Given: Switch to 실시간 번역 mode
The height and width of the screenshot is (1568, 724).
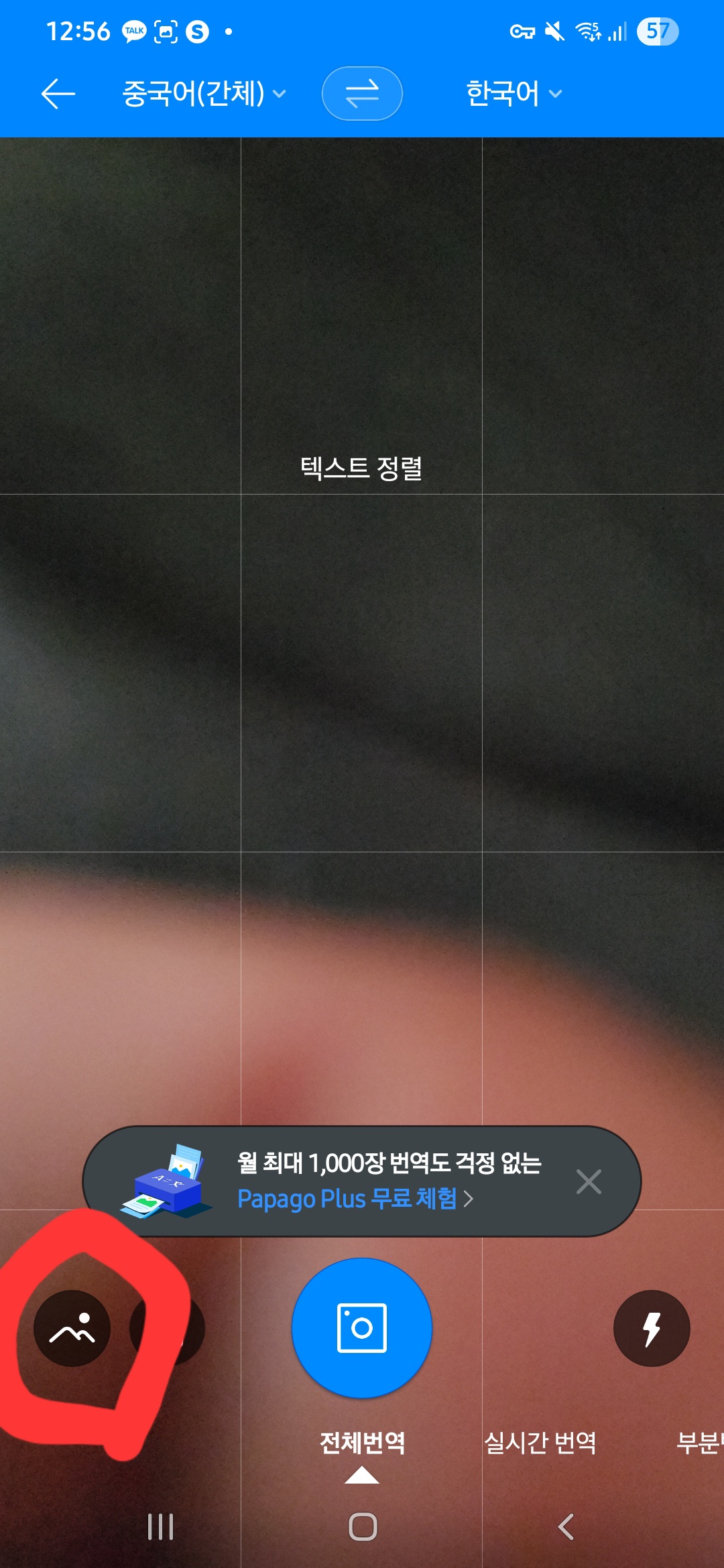Looking at the screenshot, I should point(540,1442).
